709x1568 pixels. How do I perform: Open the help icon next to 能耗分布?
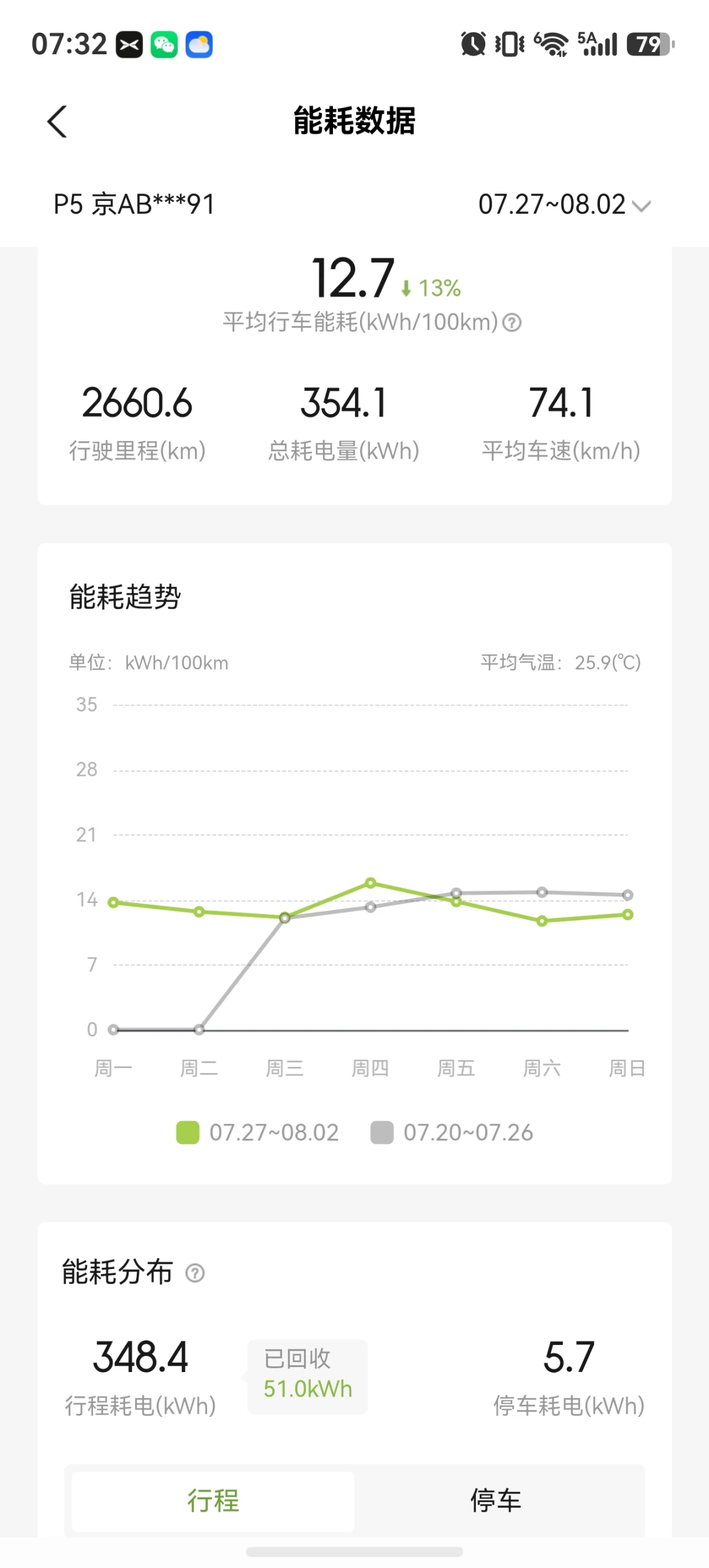(x=195, y=1273)
